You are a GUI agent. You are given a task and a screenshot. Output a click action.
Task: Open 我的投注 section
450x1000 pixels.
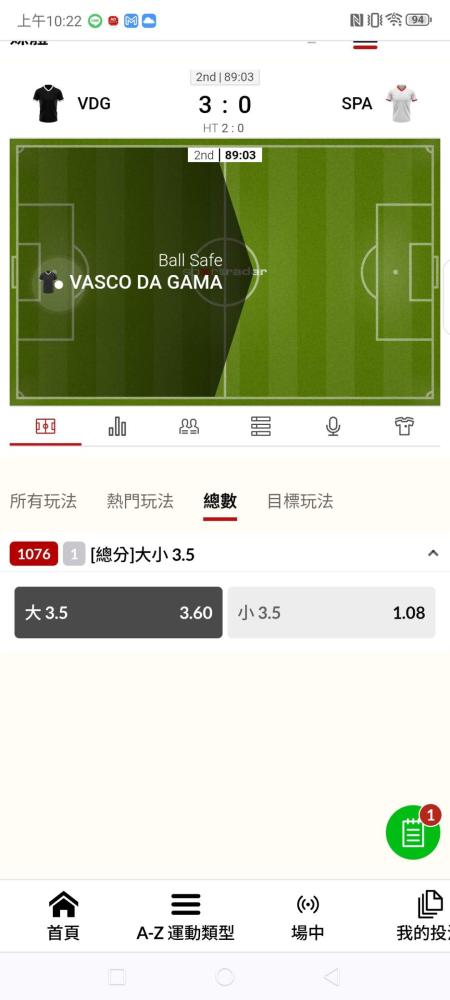pos(423,916)
